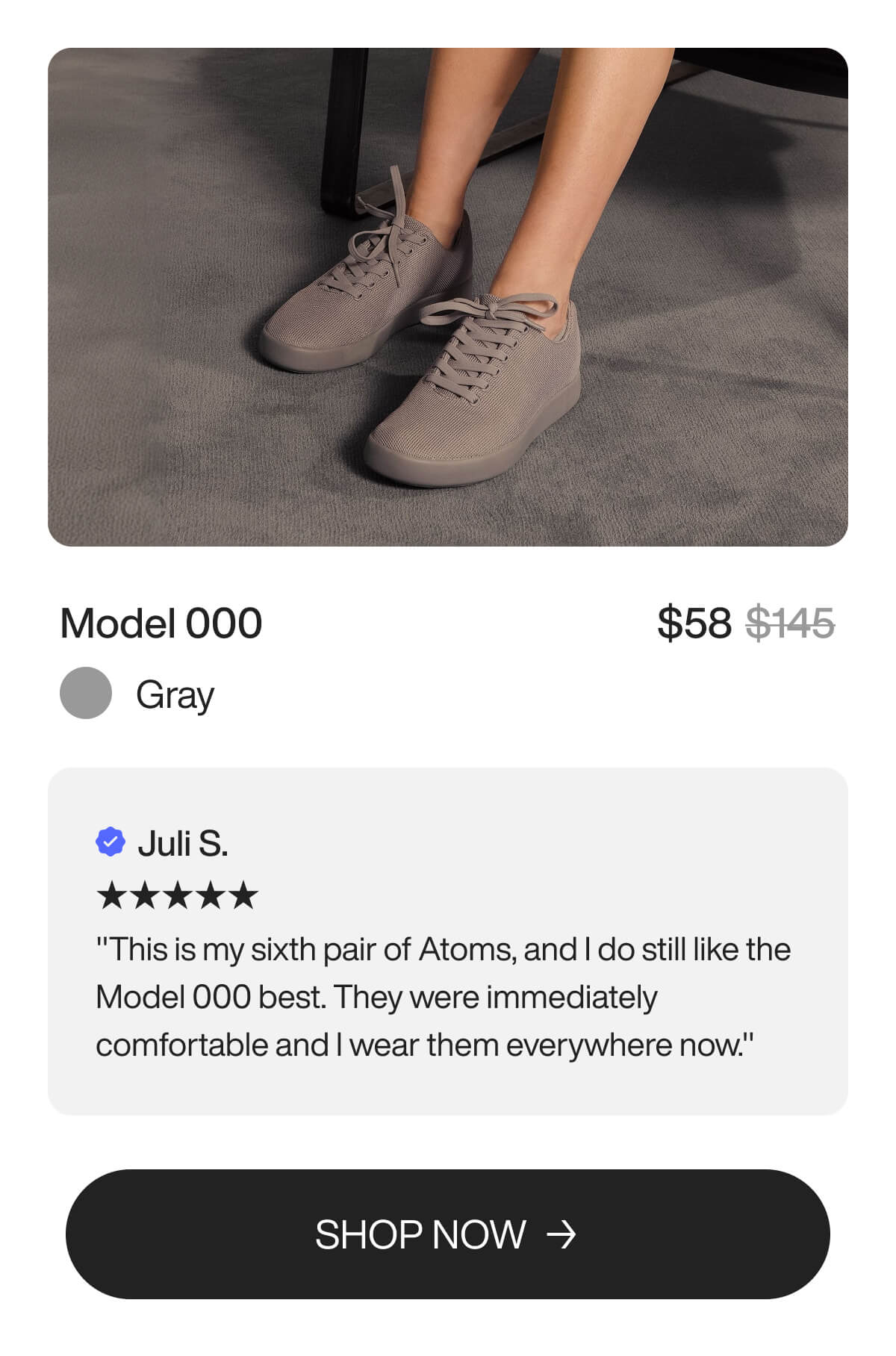896x1356 pixels.
Task: Click the $58 sale price
Action: point(696,621)
